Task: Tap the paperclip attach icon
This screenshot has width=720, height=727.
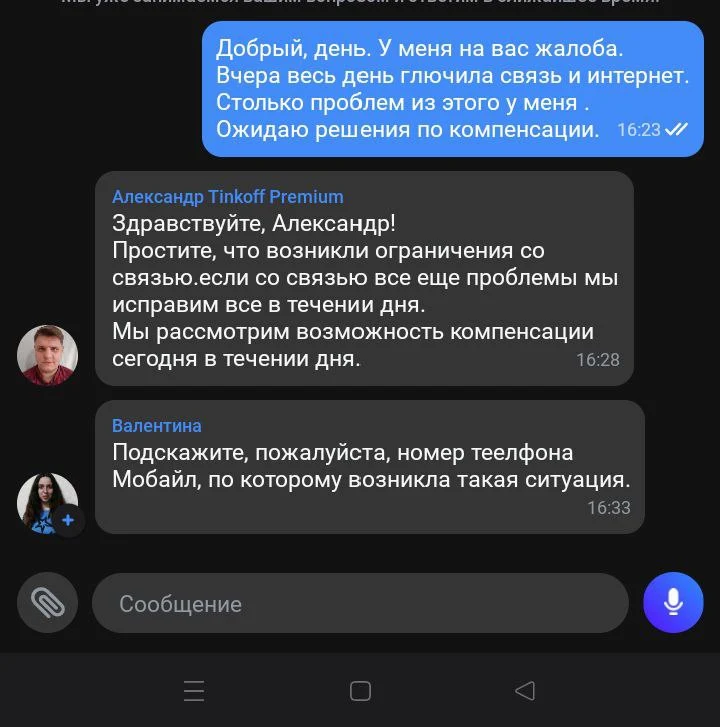Action: (x=47, y=602)
